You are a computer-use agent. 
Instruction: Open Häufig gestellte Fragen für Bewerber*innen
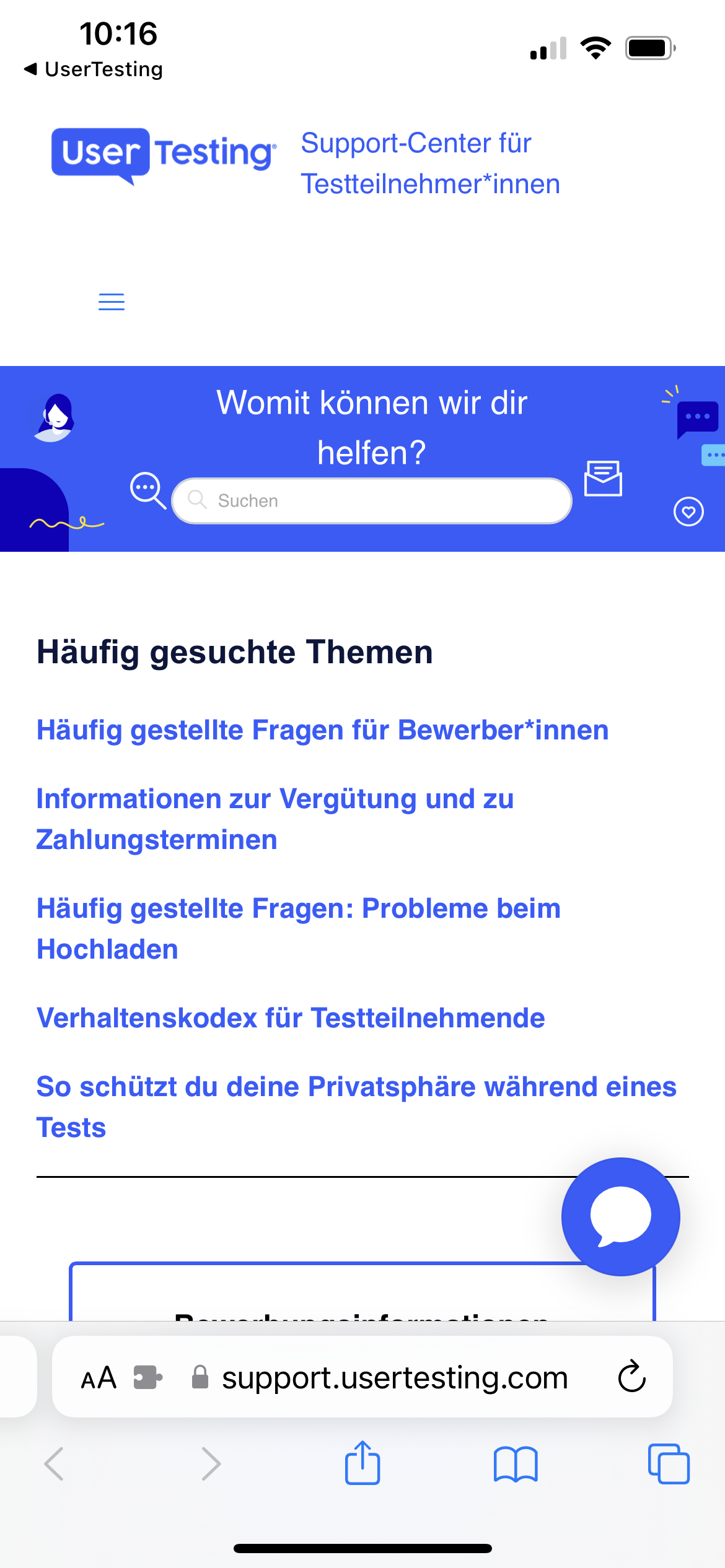click(x=322, y=730)
